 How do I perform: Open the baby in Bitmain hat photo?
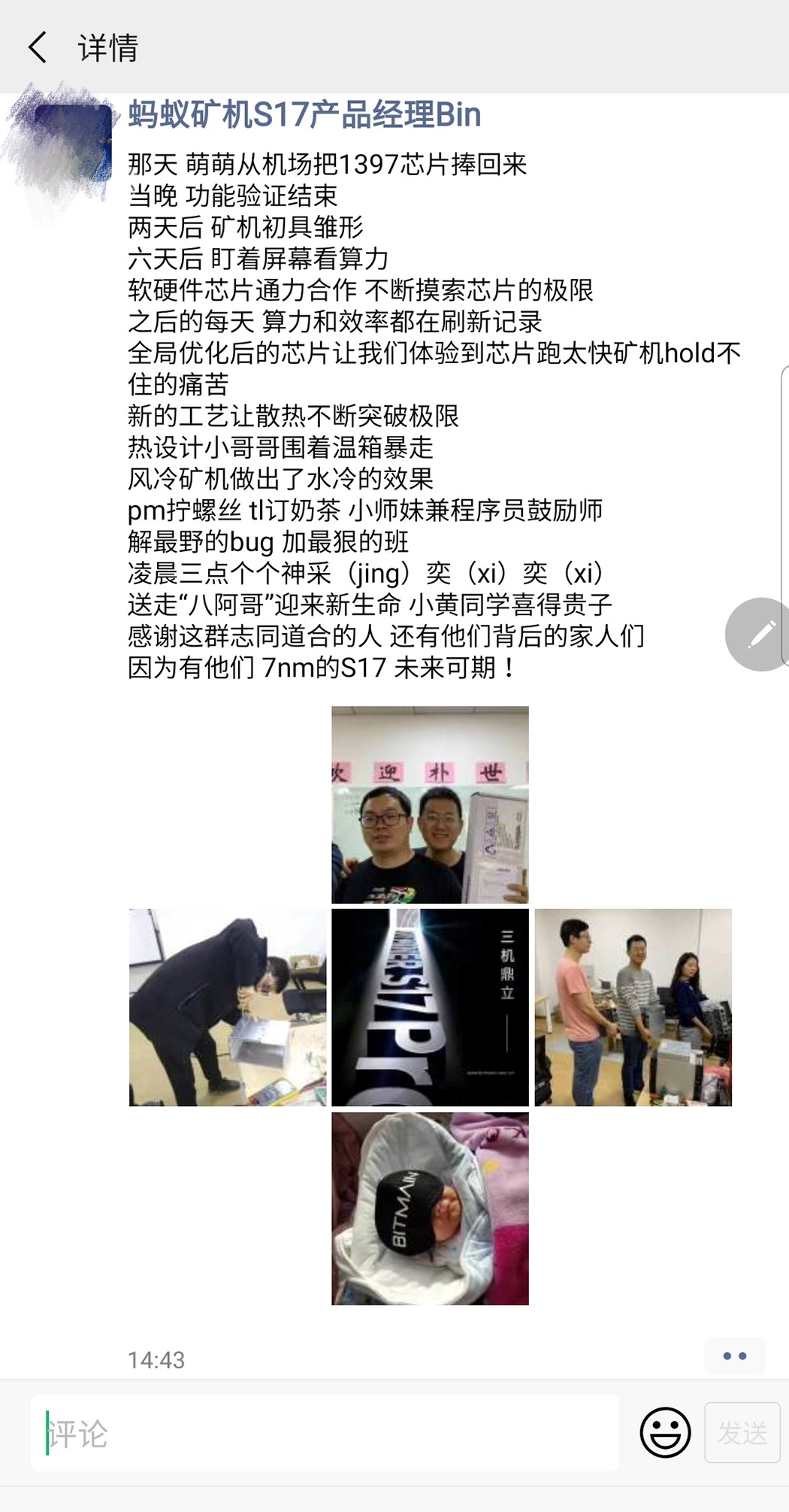click(430, 1209)
